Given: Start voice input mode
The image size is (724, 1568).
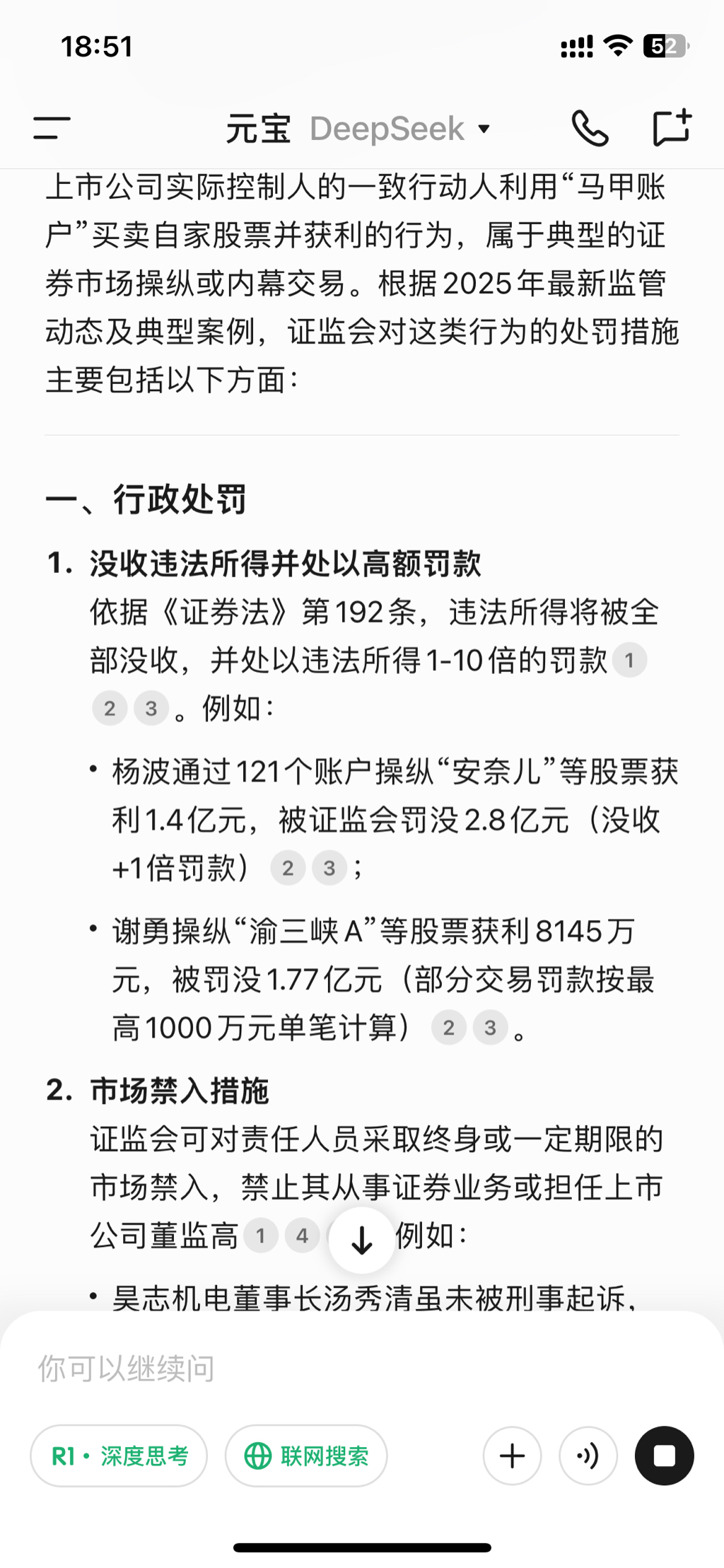Looking at the screenshot, I should [x=588, y=1456].
